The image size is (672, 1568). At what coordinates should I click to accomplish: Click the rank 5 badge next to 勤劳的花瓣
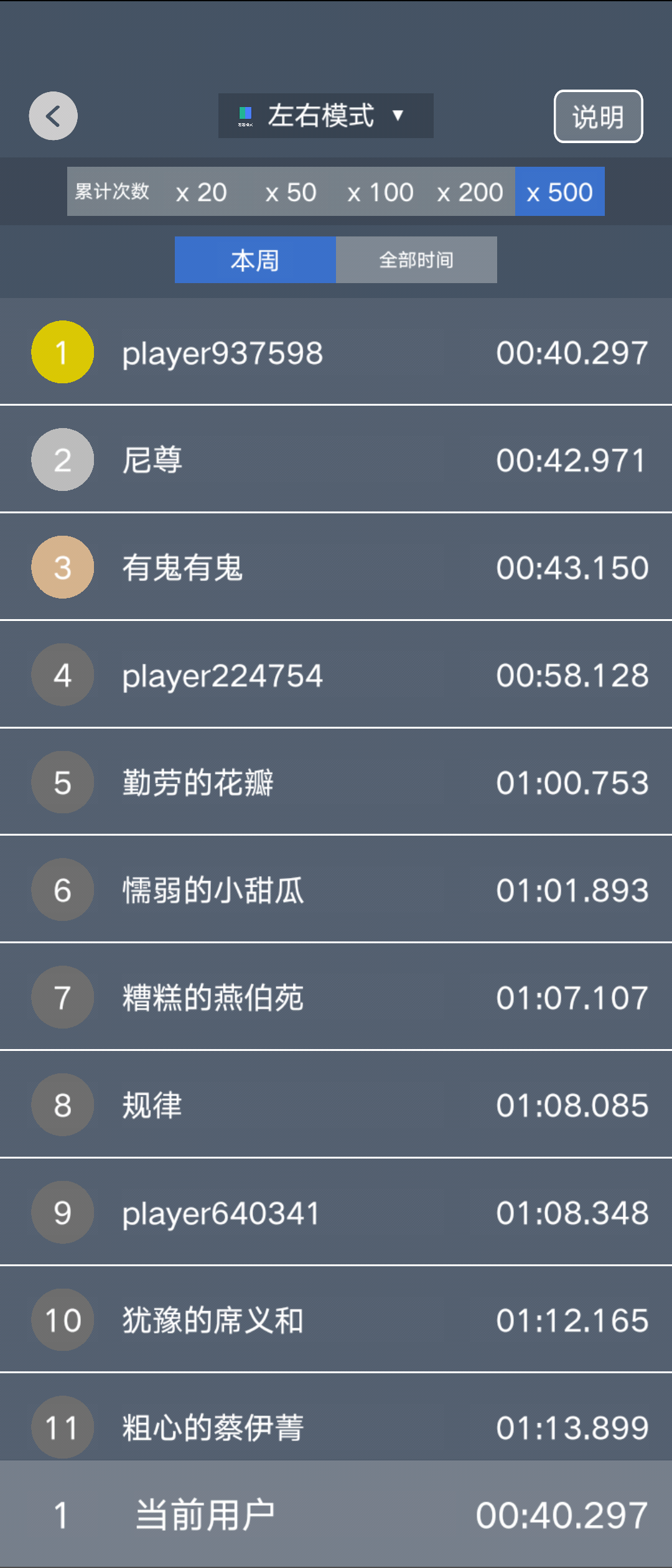click(62, 782)
